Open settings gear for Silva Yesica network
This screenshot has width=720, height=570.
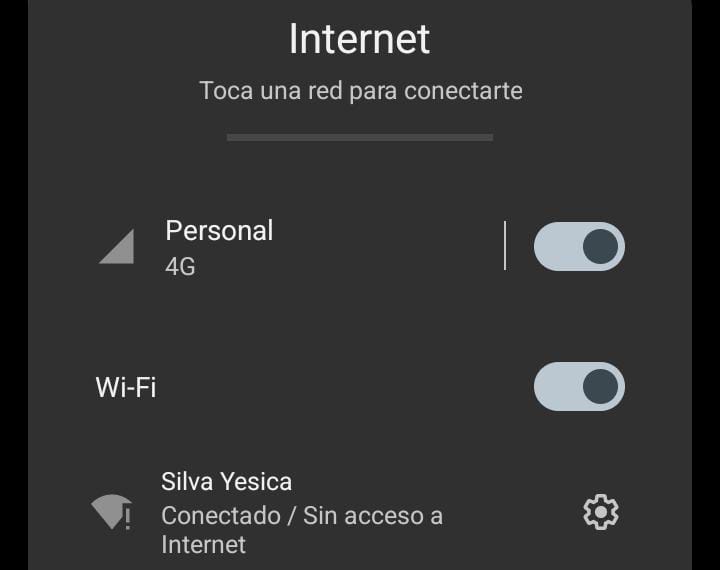[x=600, y=513]
